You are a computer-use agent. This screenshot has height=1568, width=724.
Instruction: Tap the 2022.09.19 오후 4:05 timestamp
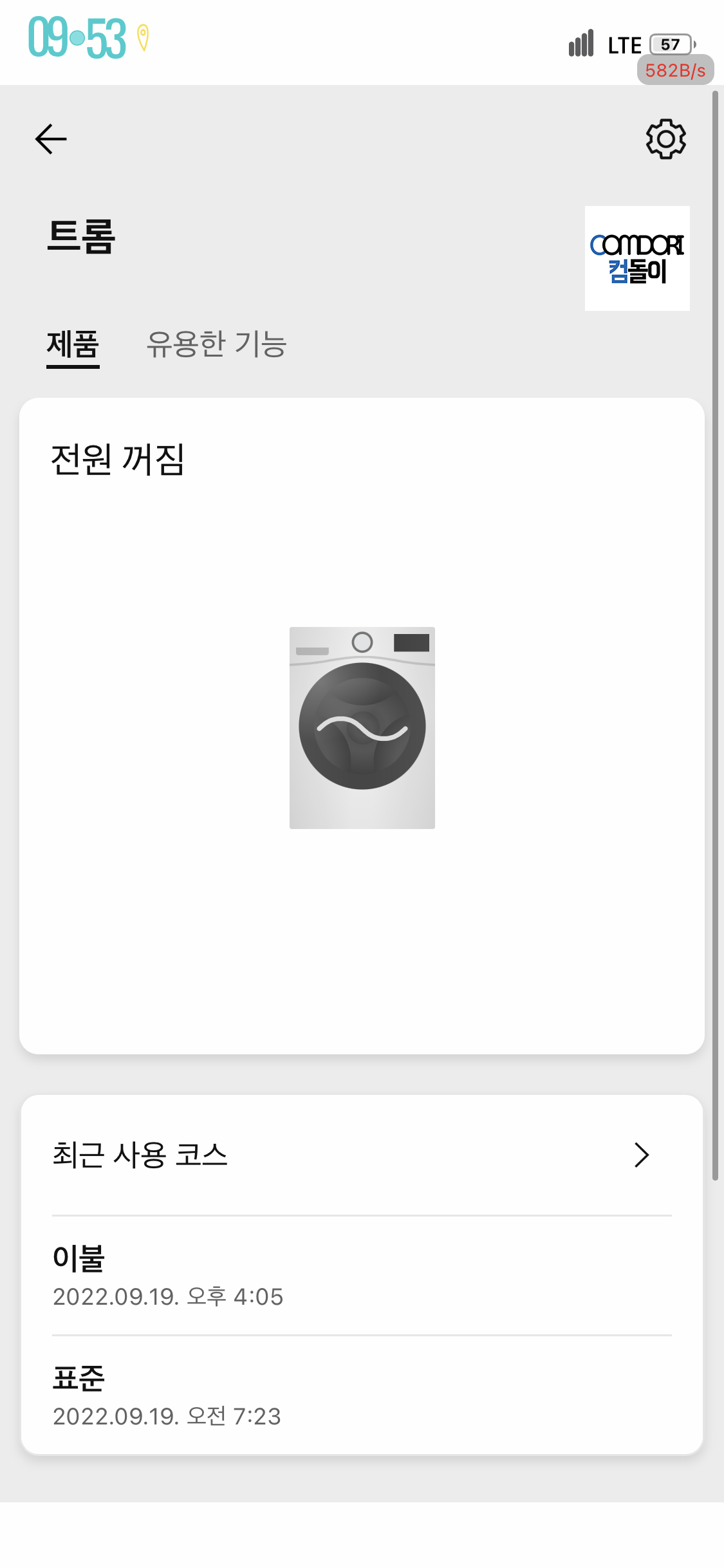[x=168, y=1297]
